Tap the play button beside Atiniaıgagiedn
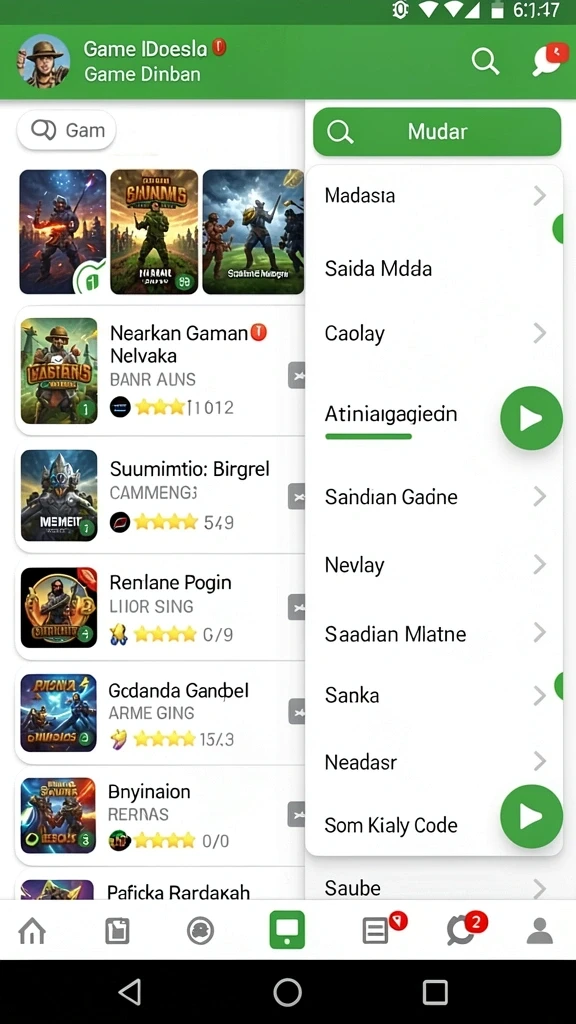 tap(531, 419)
